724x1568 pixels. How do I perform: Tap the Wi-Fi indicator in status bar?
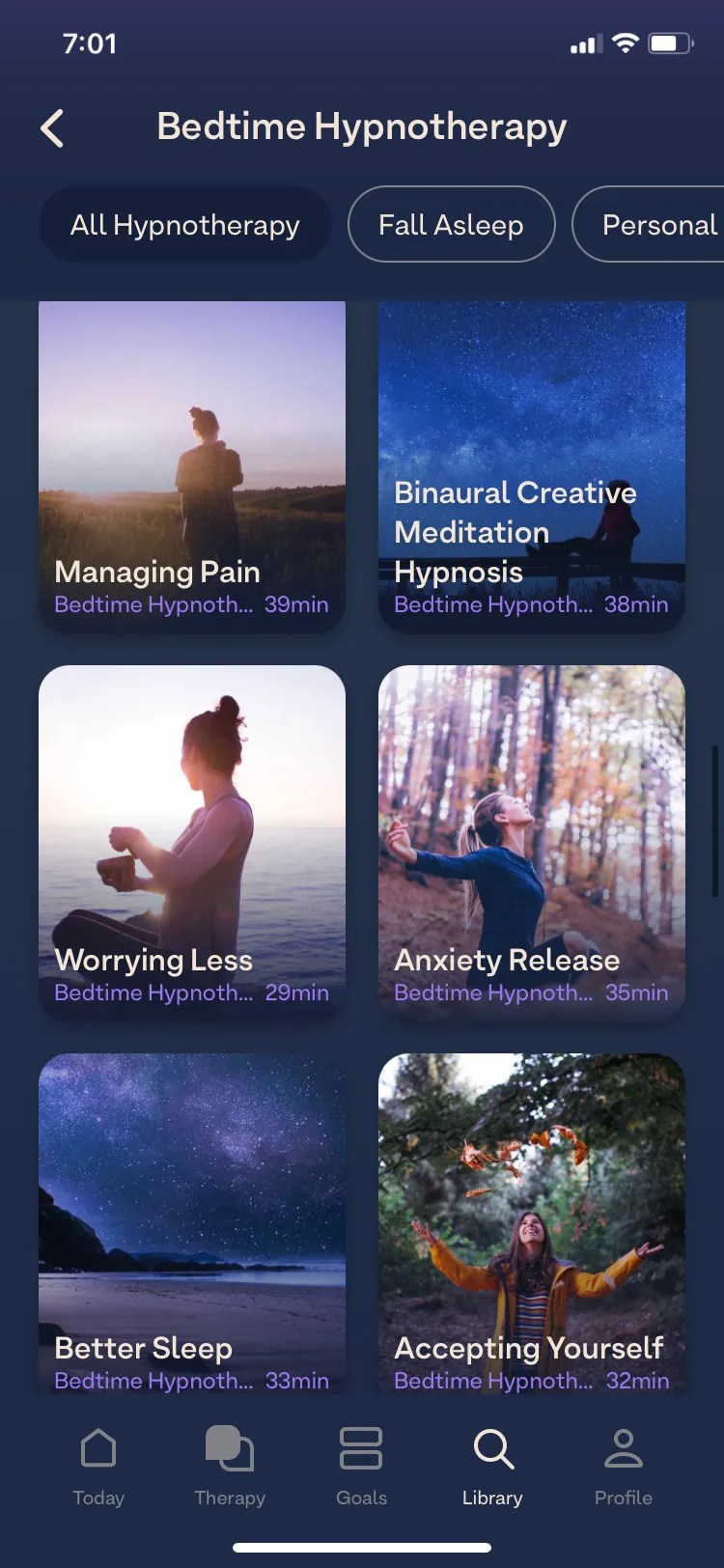click(624, 42)
